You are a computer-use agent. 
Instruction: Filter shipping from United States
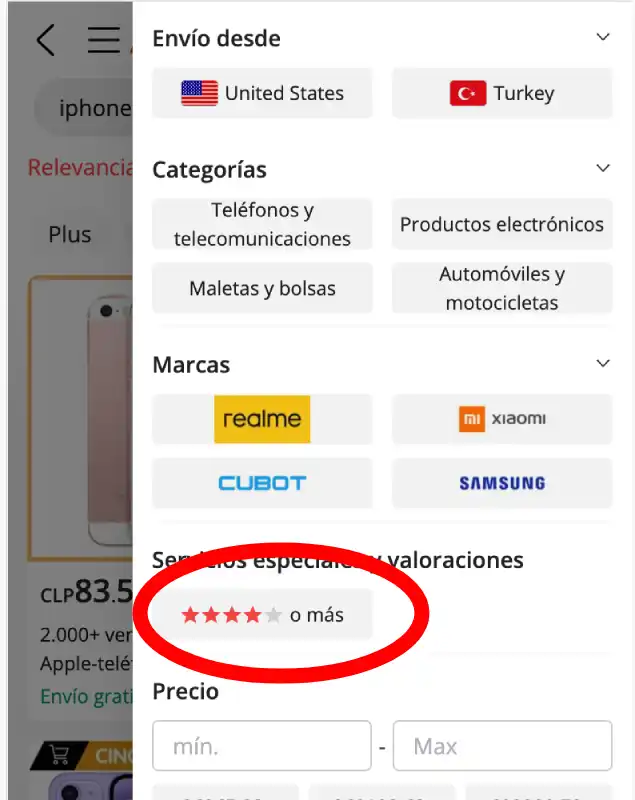(x=262, y=93)
